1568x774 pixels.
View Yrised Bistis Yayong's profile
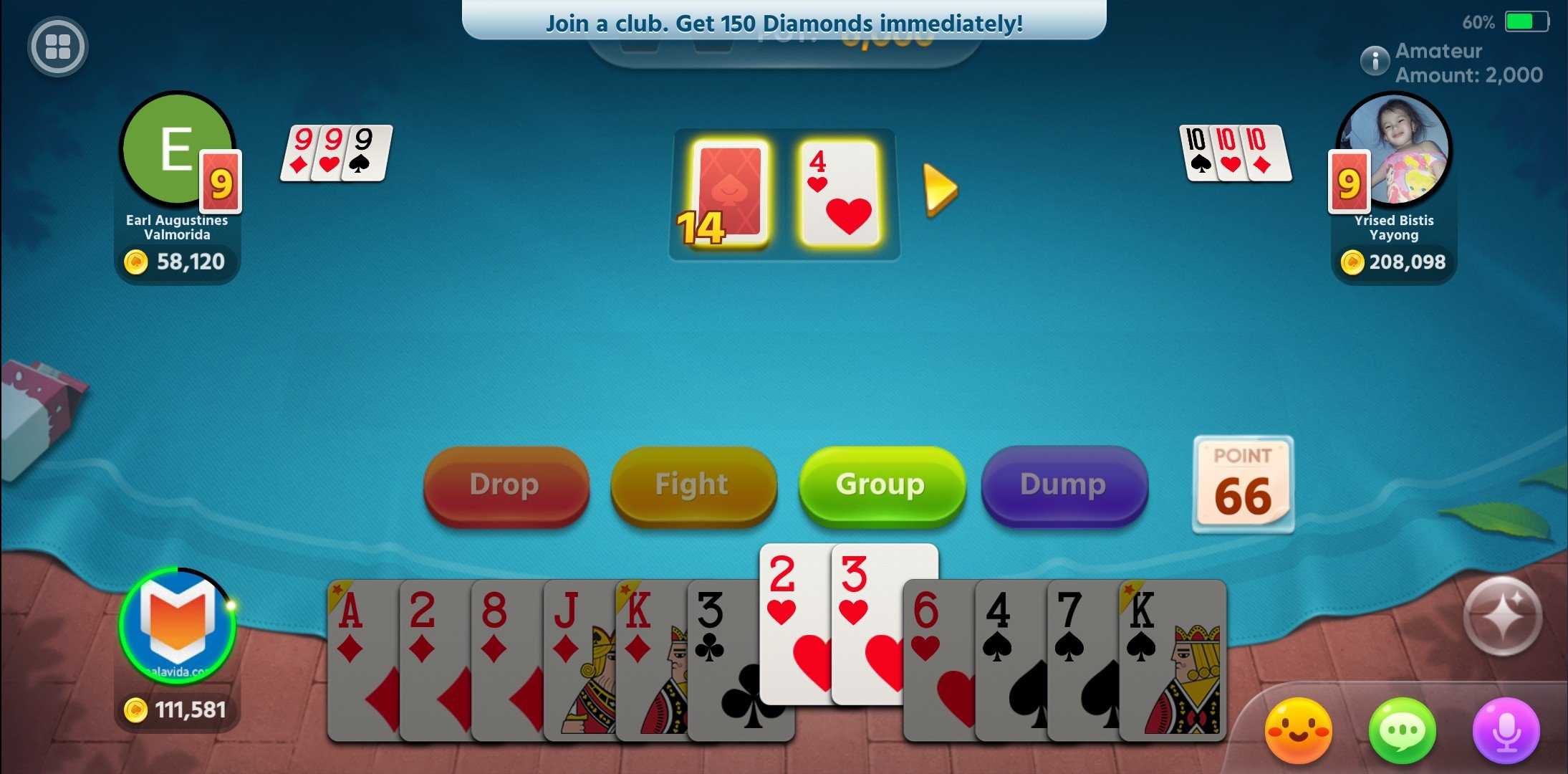(1394, 149)
